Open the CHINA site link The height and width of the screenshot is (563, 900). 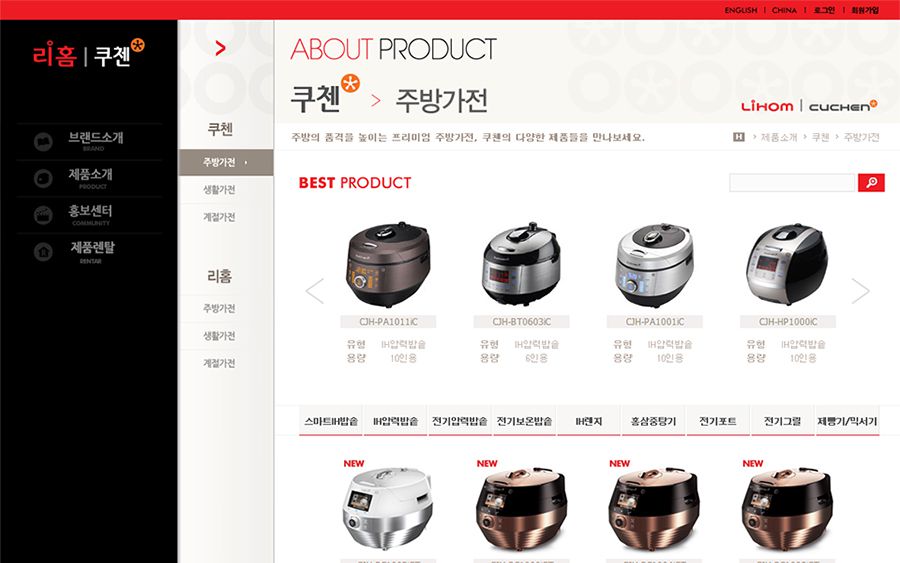tap(784, 10)
